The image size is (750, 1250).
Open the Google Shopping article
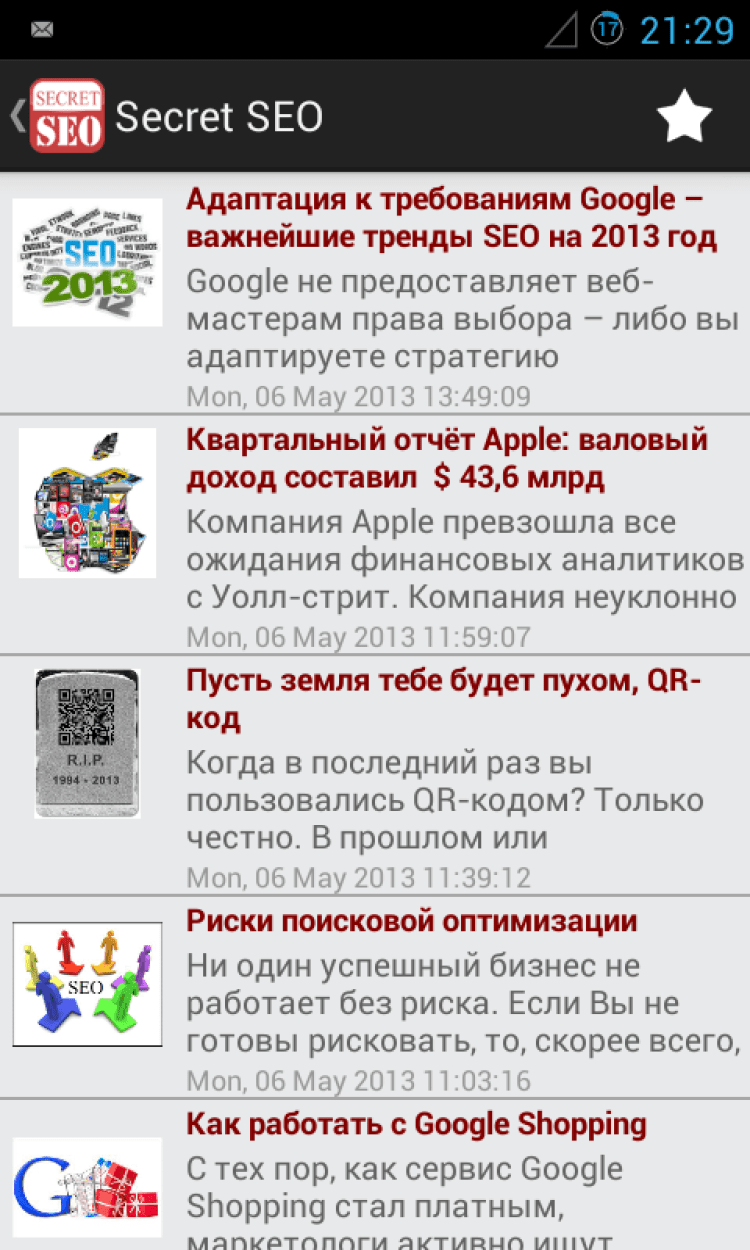pyautogui.click(x=416, y=1124)
